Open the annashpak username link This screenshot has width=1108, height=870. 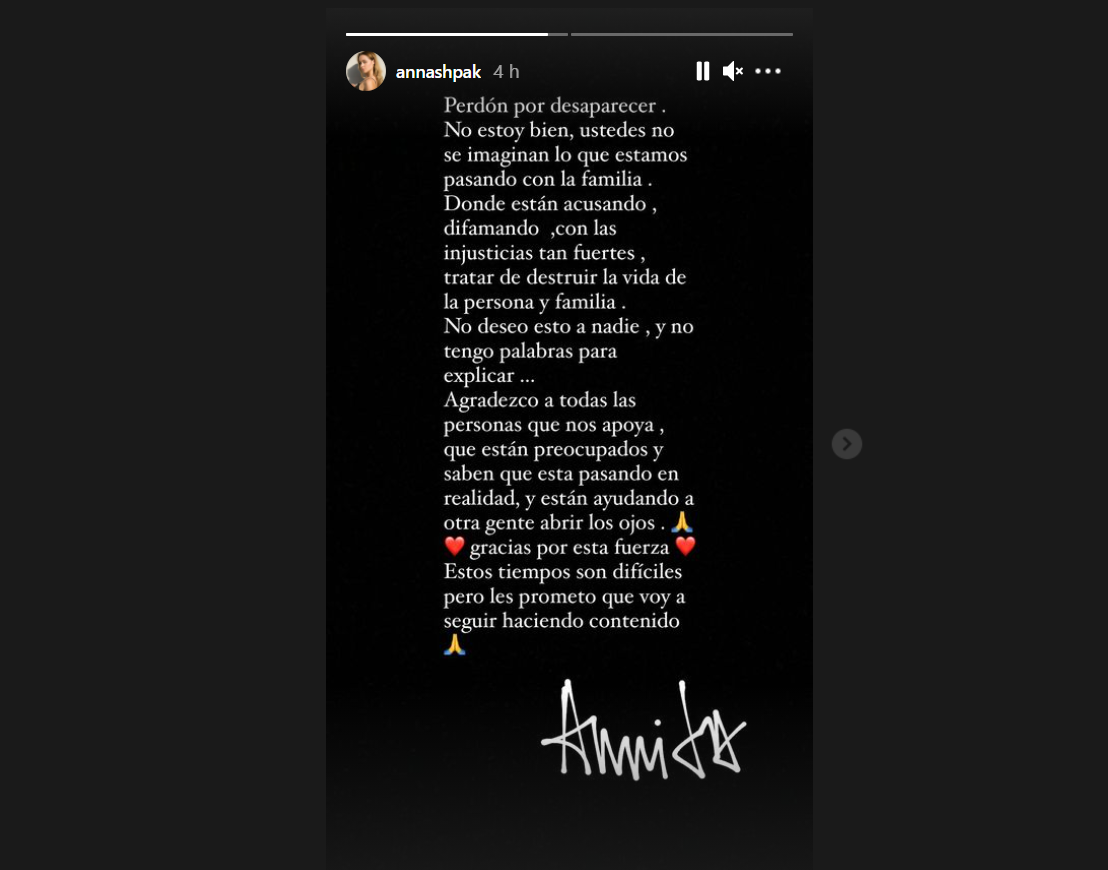click(x=439, y=72)
